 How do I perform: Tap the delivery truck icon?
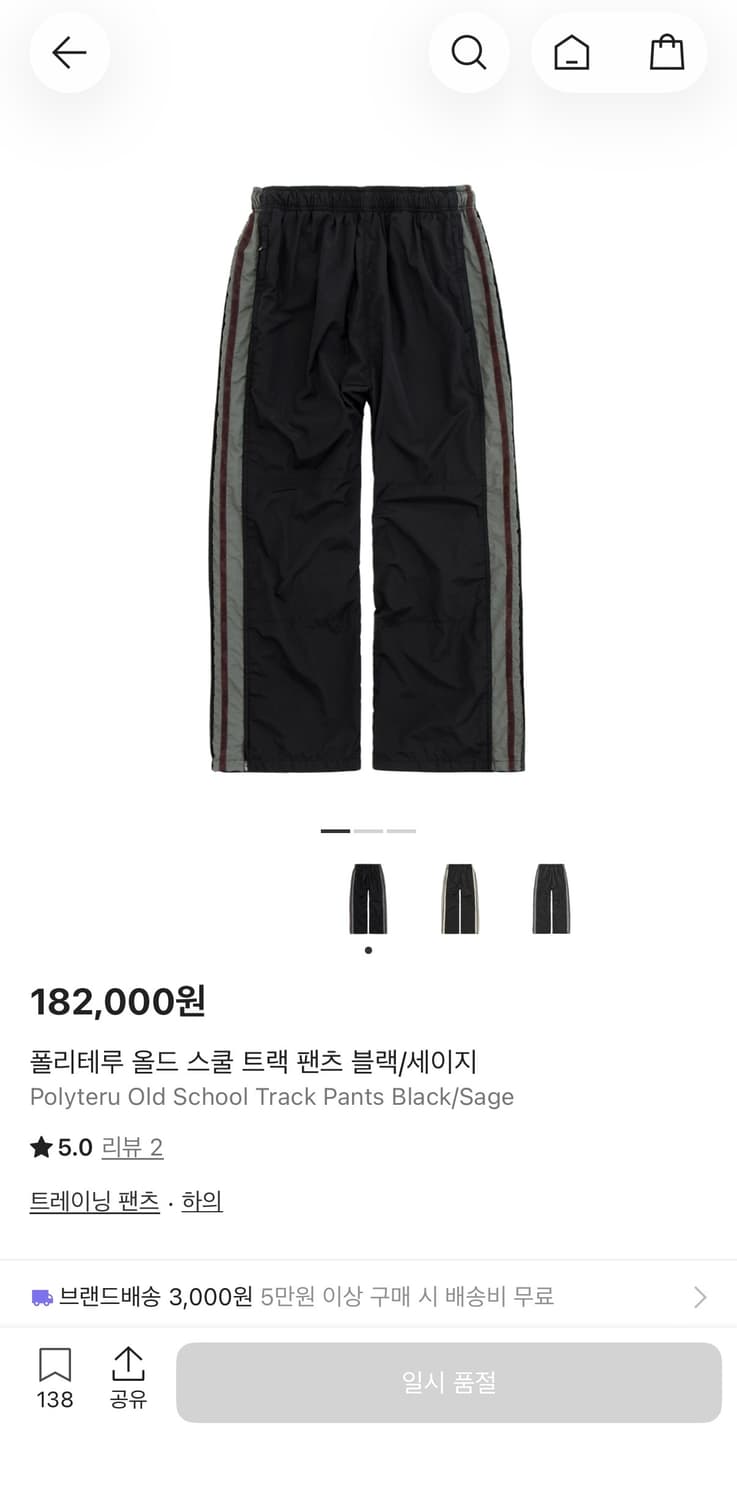[x=43, y=1296]
